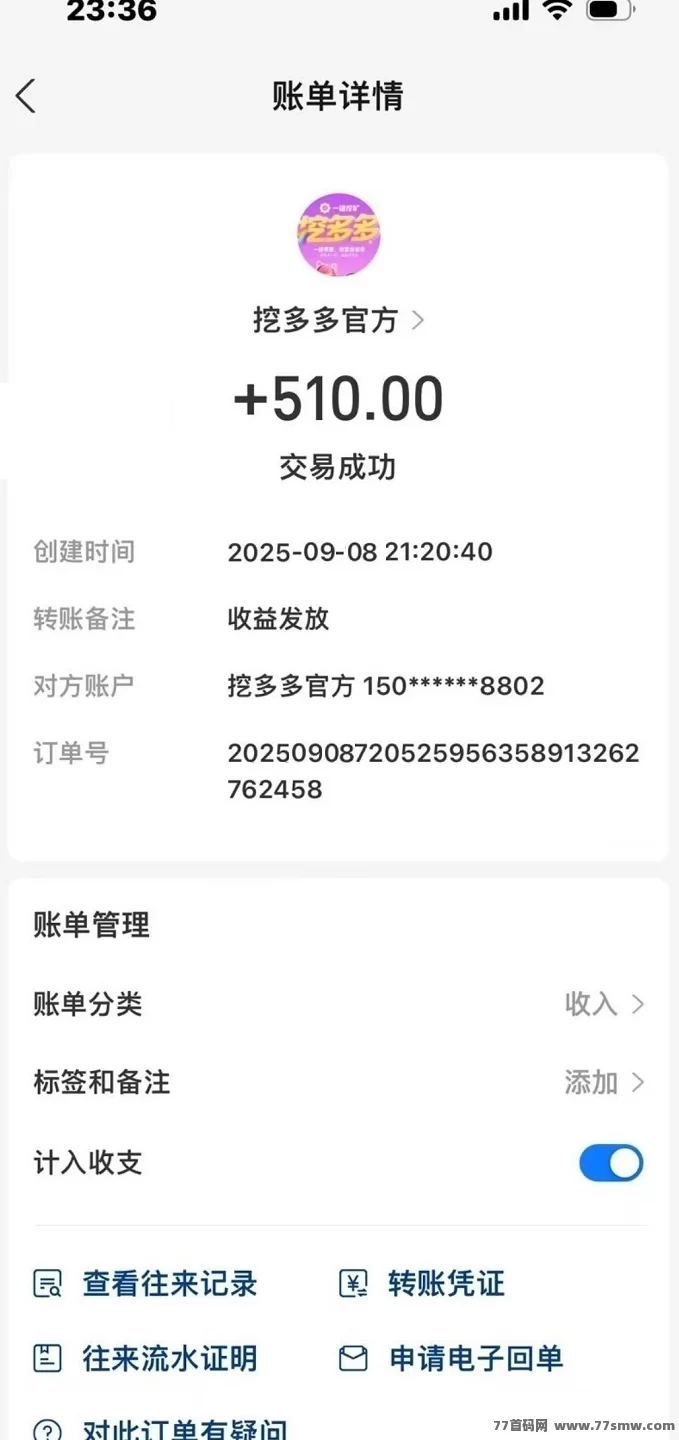Go back from the 账单详情 page

(27, 96)
